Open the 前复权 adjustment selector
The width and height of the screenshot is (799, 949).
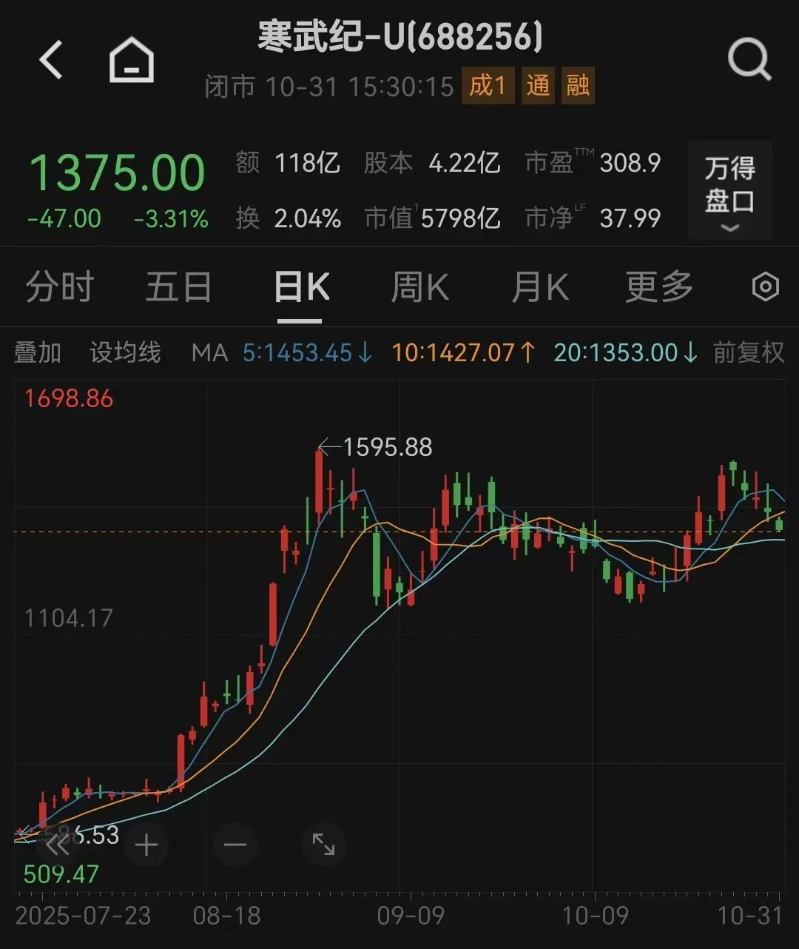(x=746, y=353)
